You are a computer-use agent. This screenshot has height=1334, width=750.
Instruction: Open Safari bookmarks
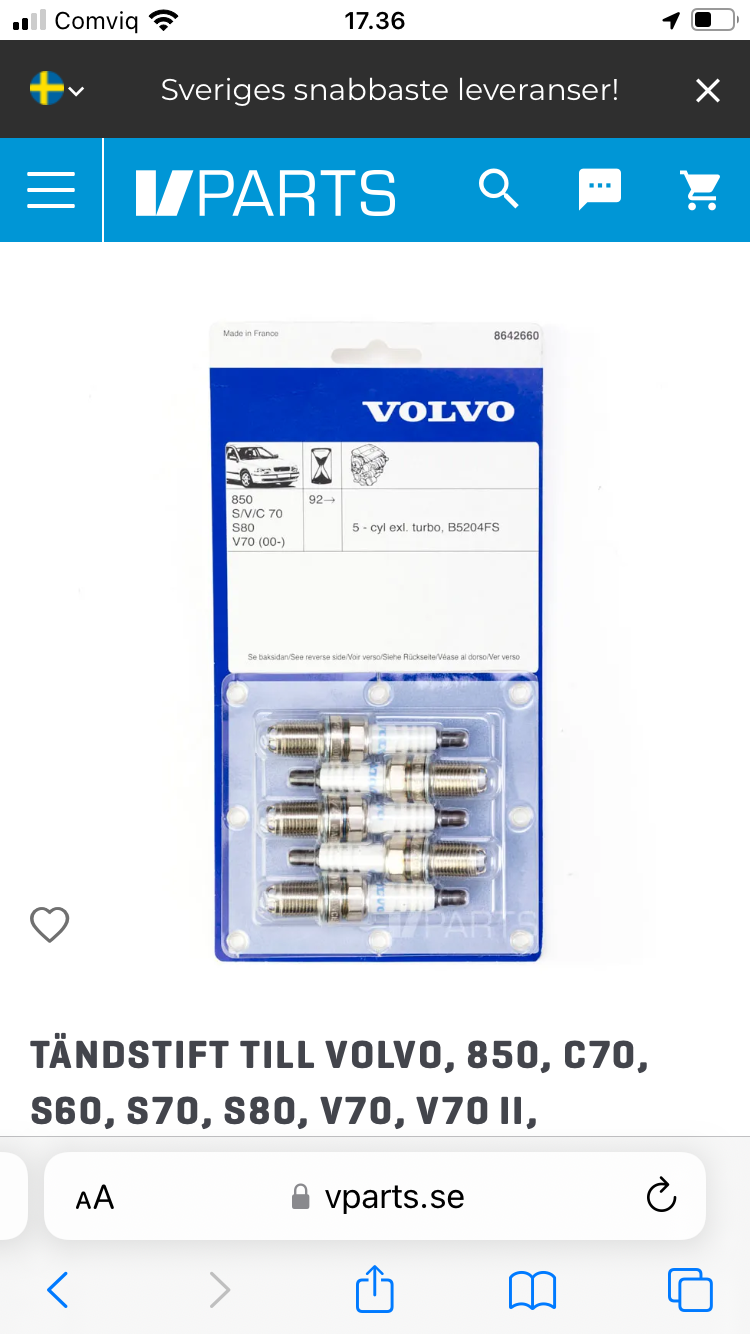pyautogui.click(x=532, y=1290)
